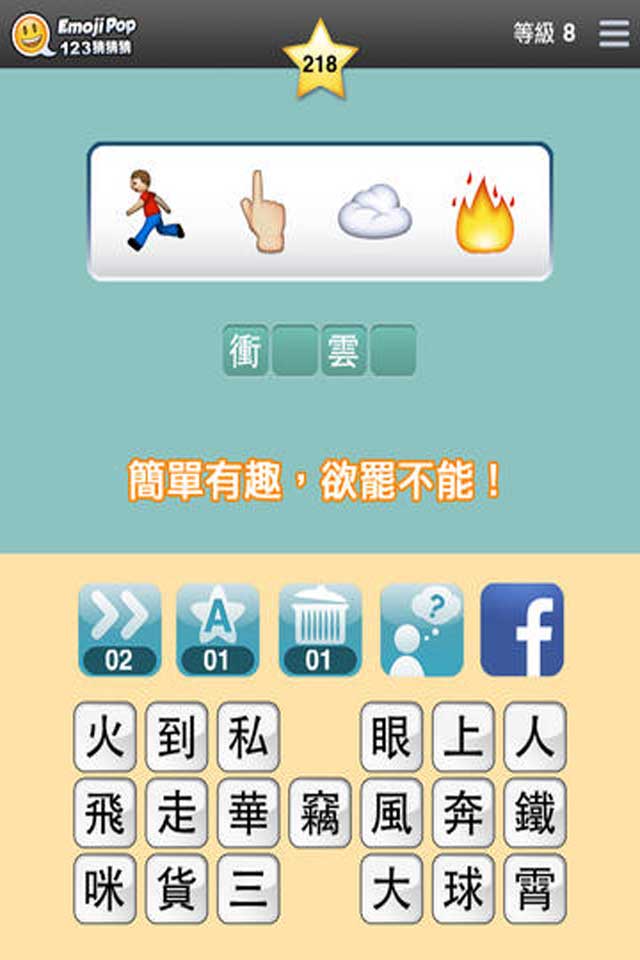This screenshot has height=960, width=640.
Task: Pick the character tile 咪
Action: 104,889
